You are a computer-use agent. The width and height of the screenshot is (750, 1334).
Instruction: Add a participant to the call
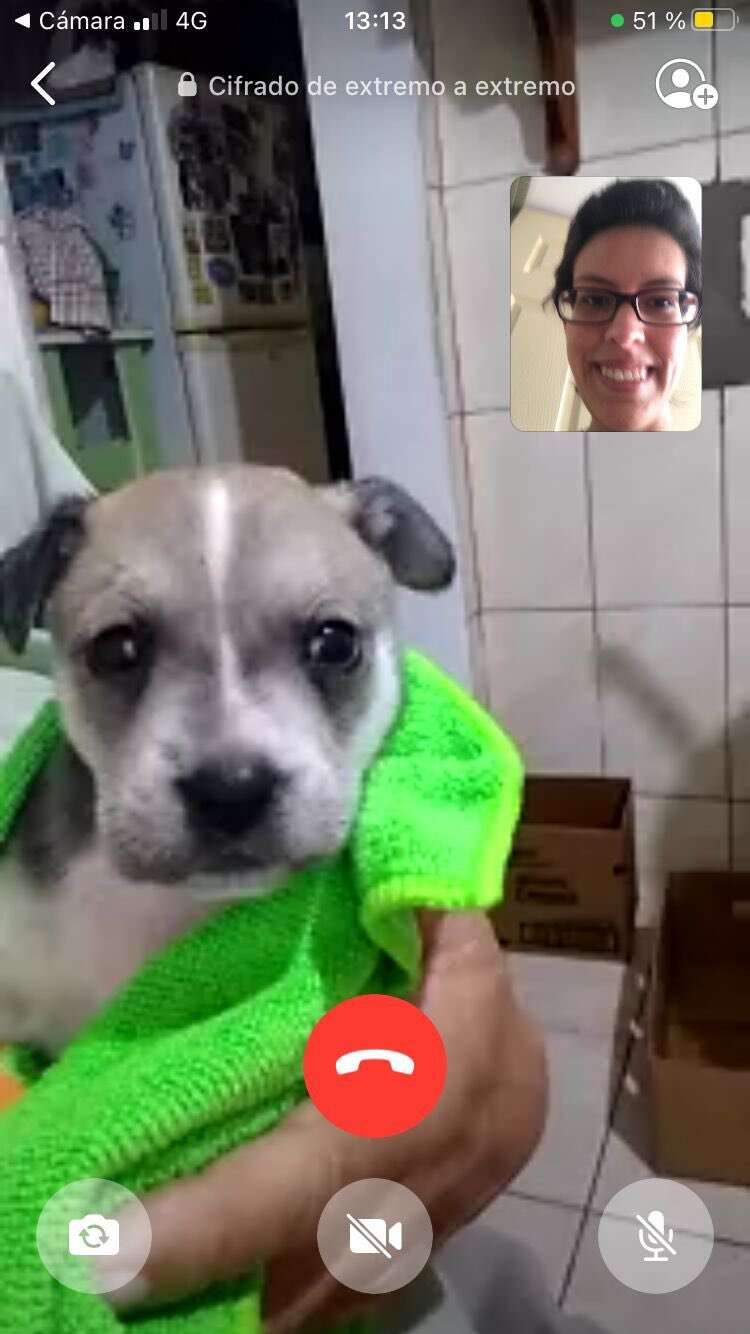(686, 85)
